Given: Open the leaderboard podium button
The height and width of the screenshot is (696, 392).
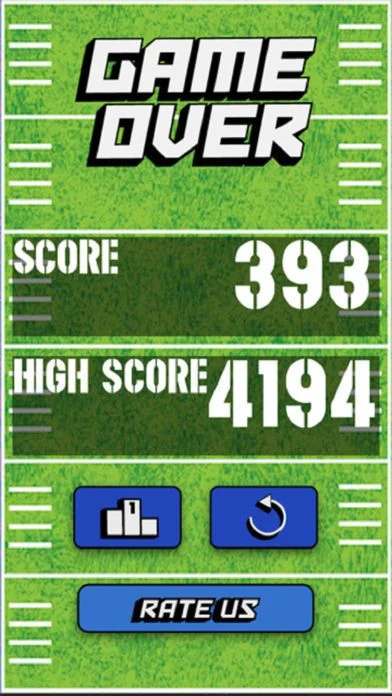Looking at the screenshot, I should pos(127,517).
